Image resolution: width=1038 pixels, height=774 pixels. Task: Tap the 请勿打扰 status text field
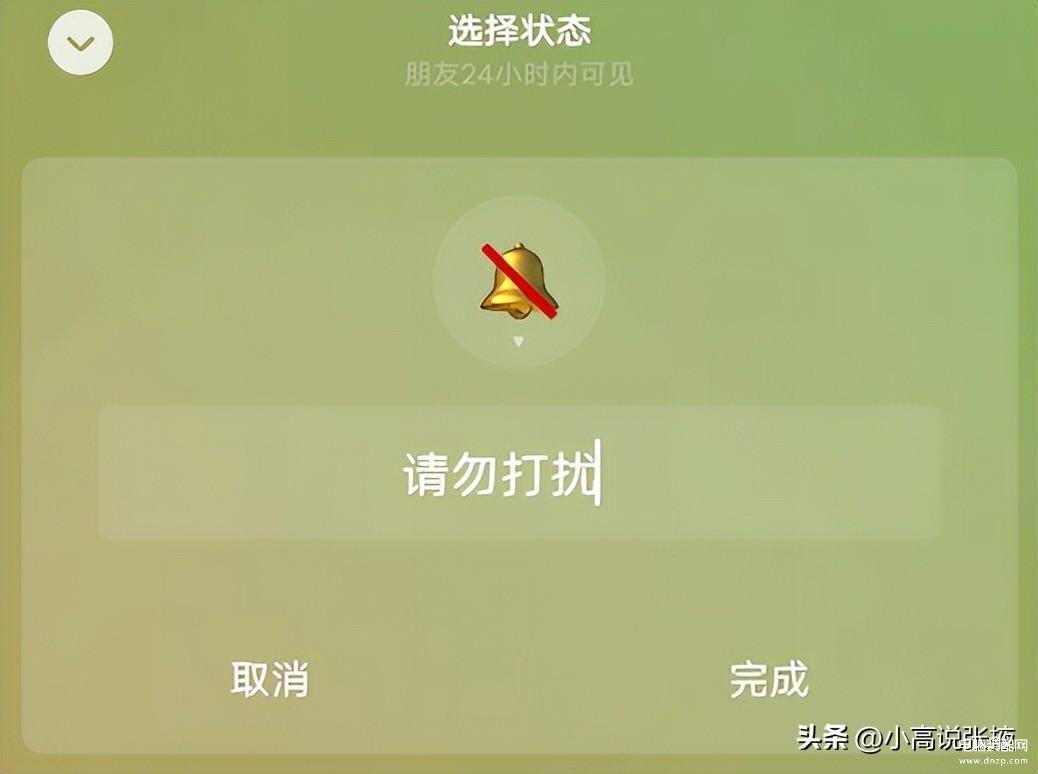[x=518, y=473]
